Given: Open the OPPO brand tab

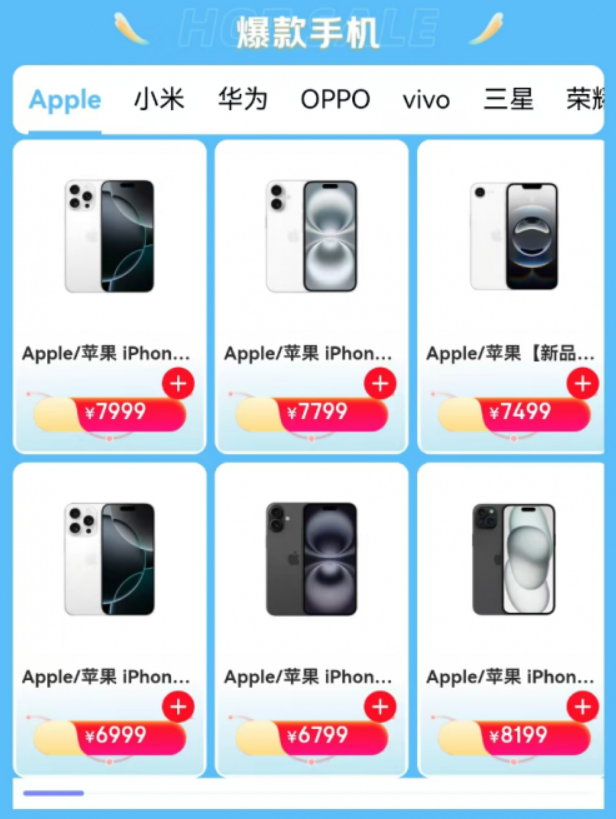Looking at the screenshot, I should tap(335, 100).
